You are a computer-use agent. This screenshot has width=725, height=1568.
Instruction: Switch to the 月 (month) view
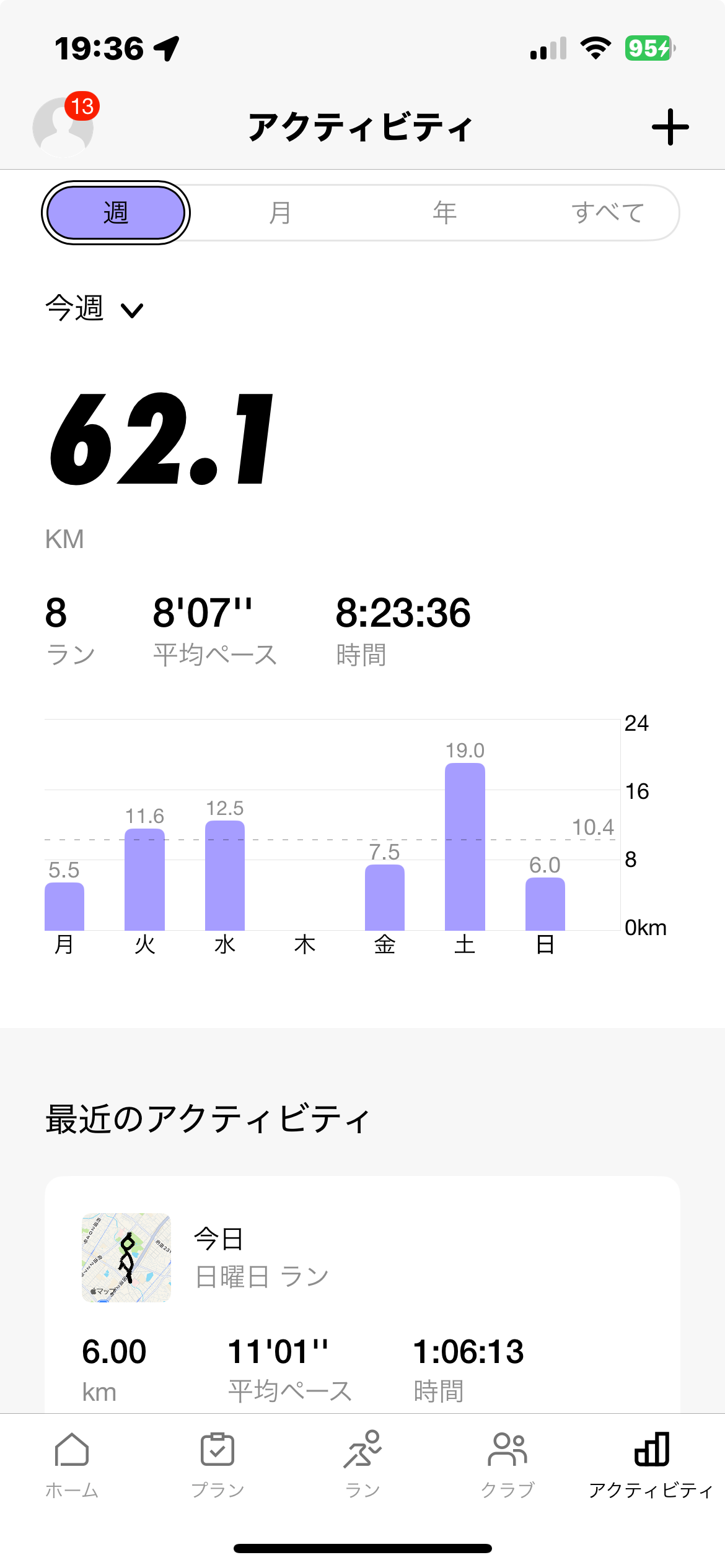point(280,212)
